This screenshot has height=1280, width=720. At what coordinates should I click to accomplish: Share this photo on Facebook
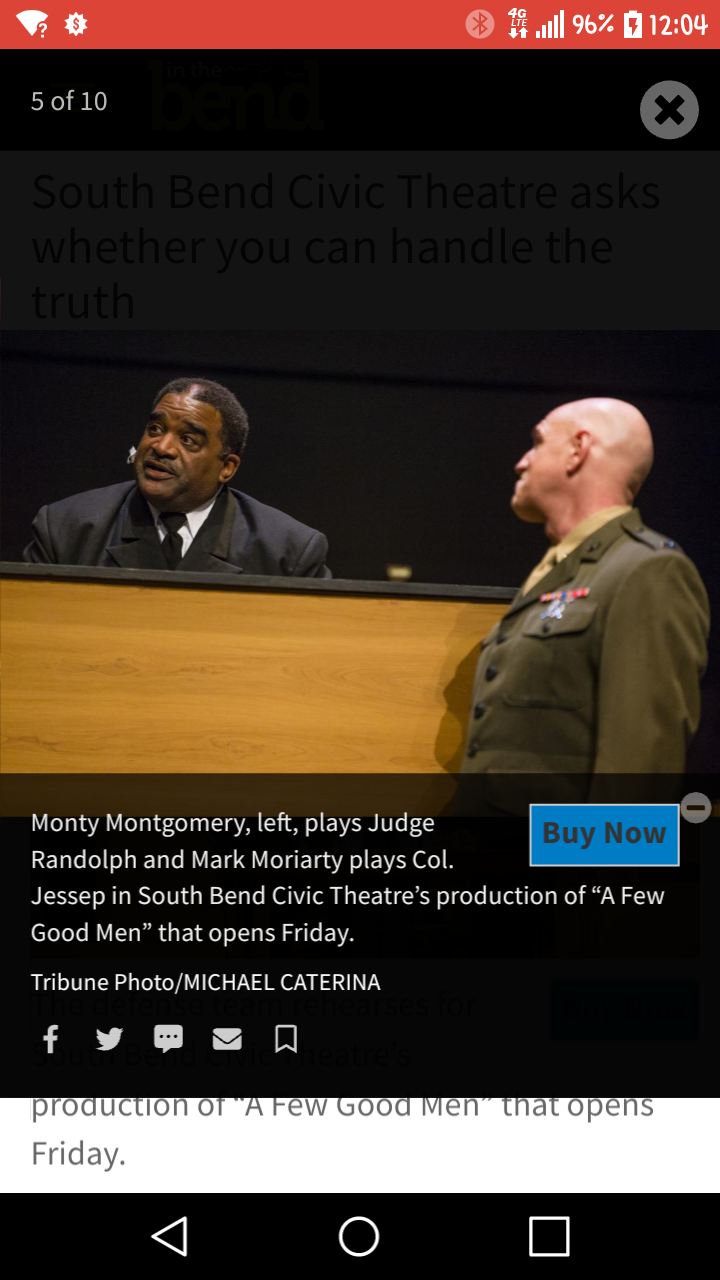click(50, 1039)
